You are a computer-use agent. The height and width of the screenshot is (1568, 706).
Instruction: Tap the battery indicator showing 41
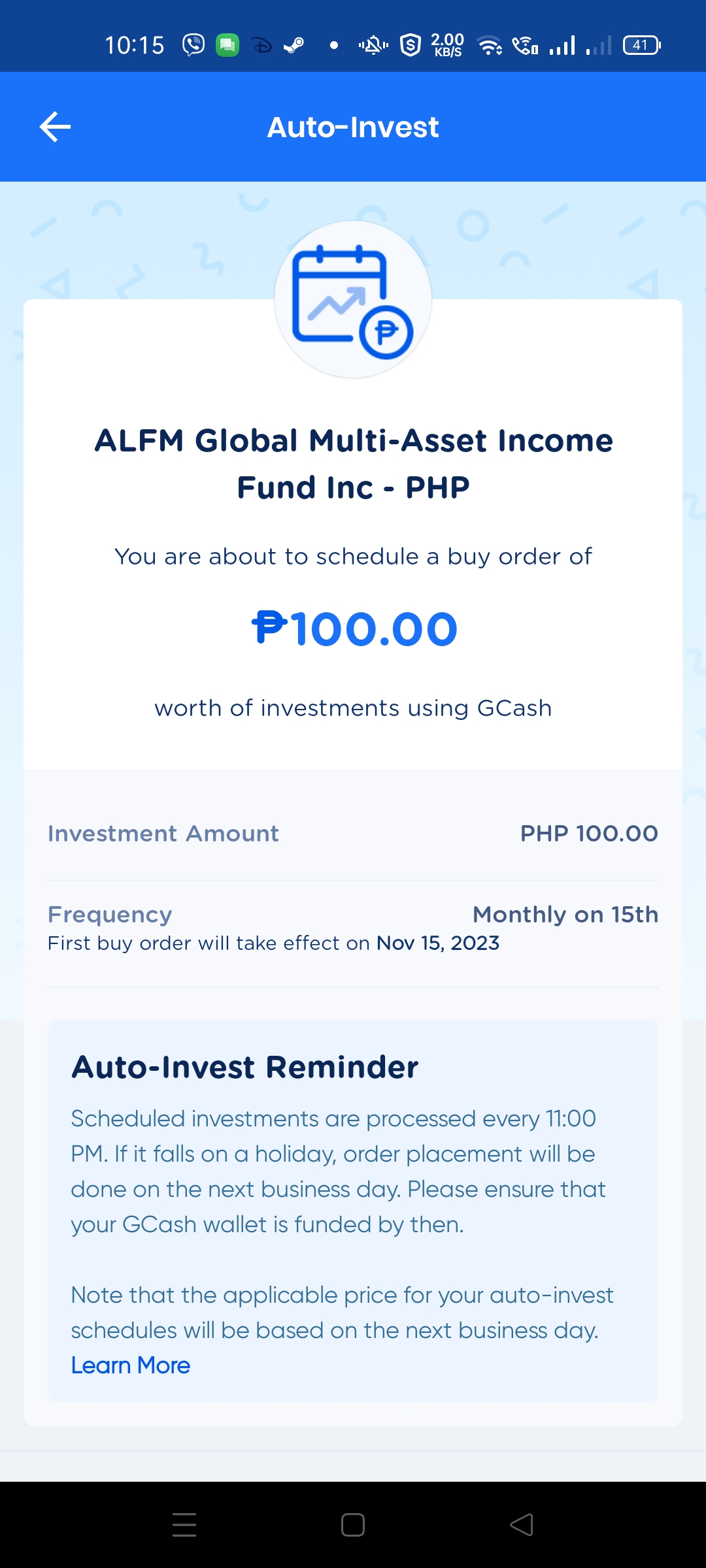click(x=641, y=44)
